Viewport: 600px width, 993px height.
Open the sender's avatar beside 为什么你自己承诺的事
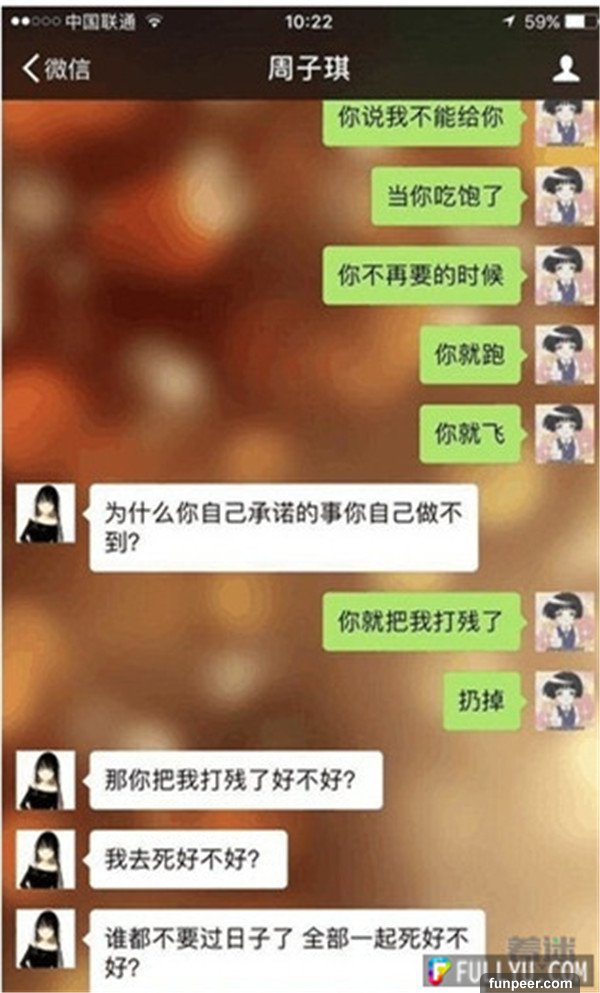(46, 513)
